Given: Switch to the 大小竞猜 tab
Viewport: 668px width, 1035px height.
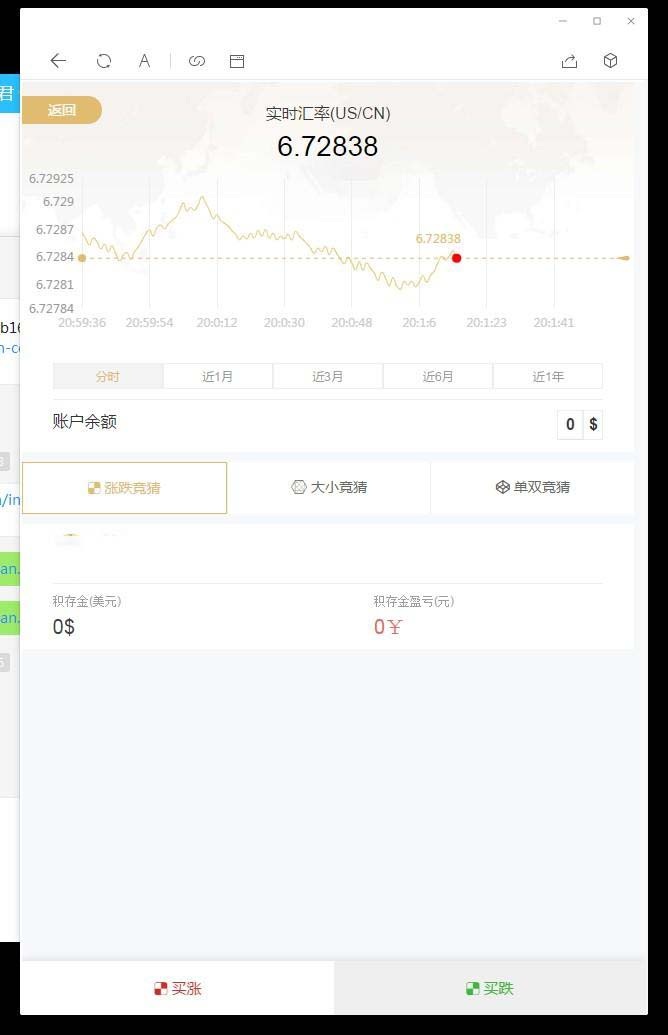Looking at the screenshot, I should coord(329,487).
